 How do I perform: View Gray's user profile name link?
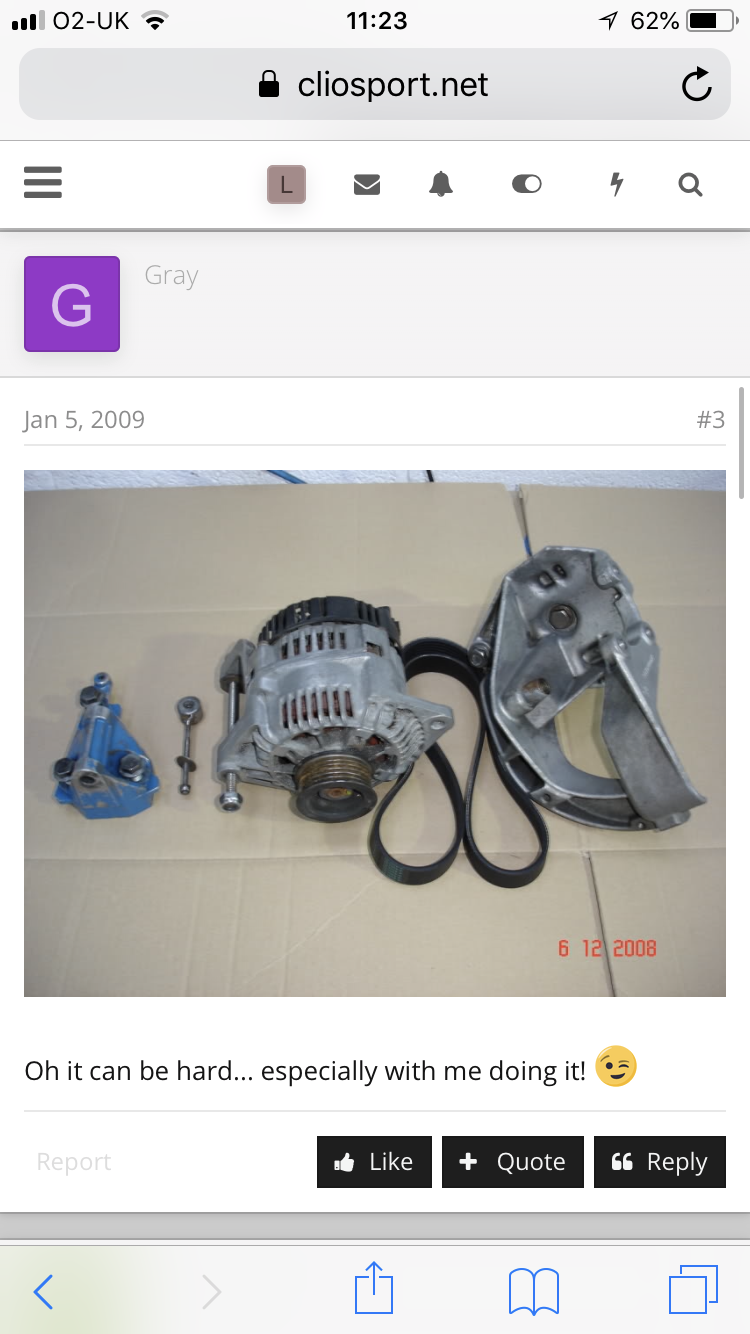point(171,276)
